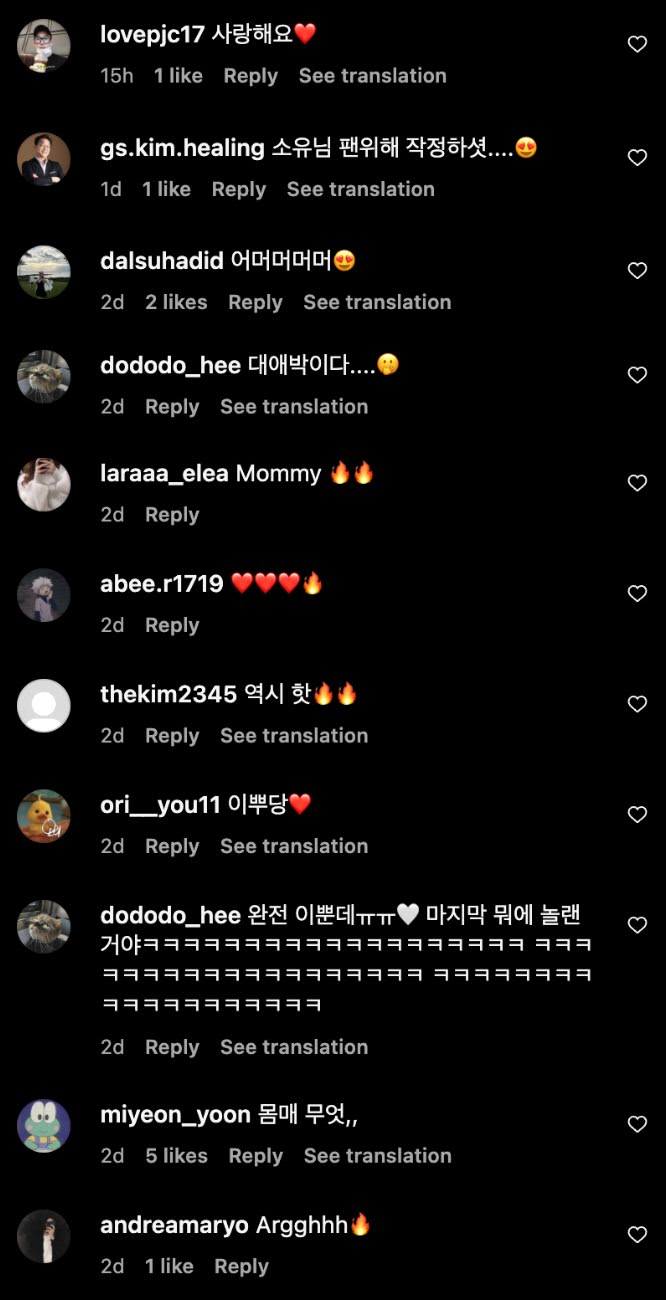Like laraaa_elea's Mommy comment

point(637,483)
